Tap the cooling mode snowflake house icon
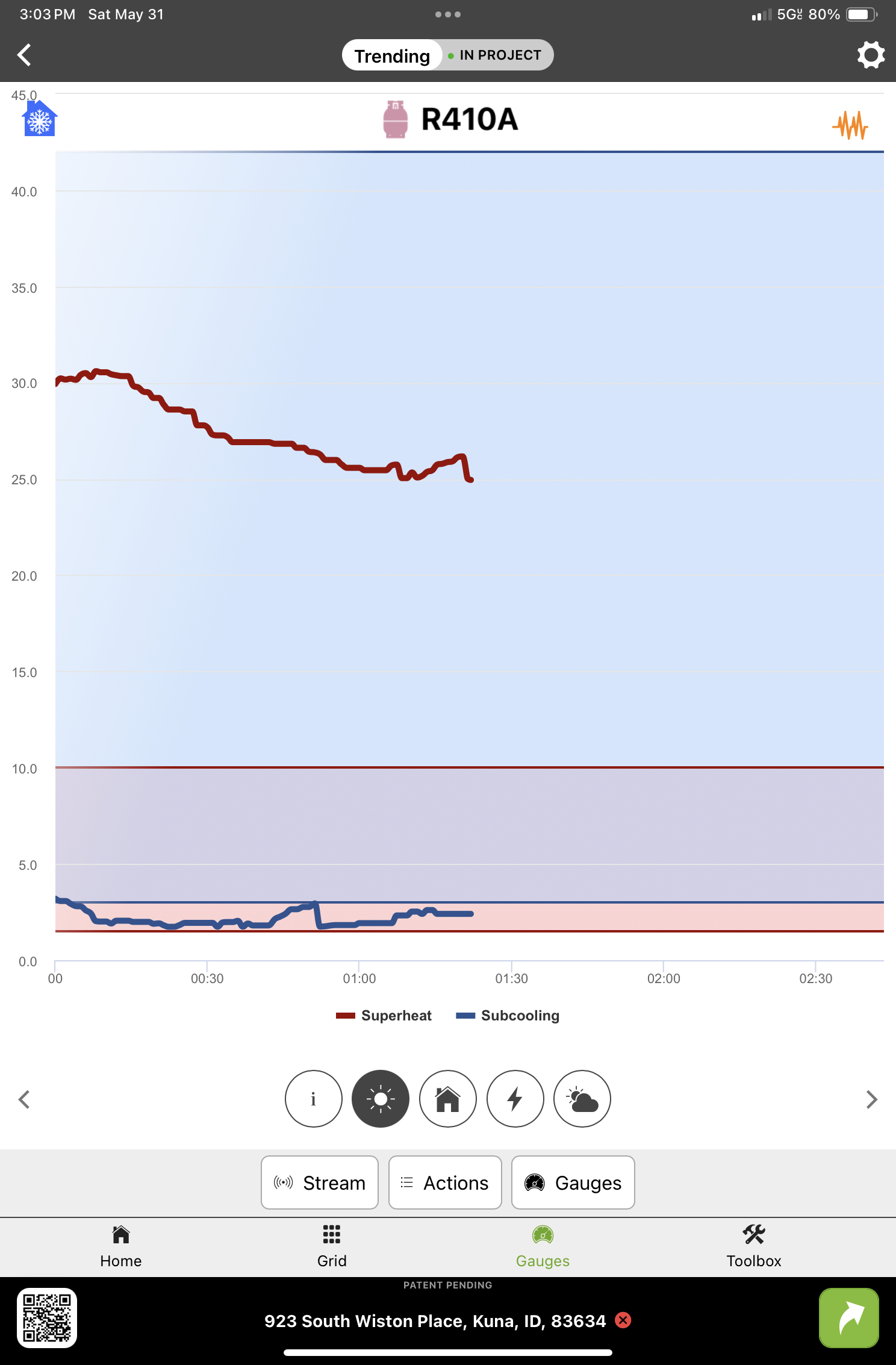 point(40,119)
